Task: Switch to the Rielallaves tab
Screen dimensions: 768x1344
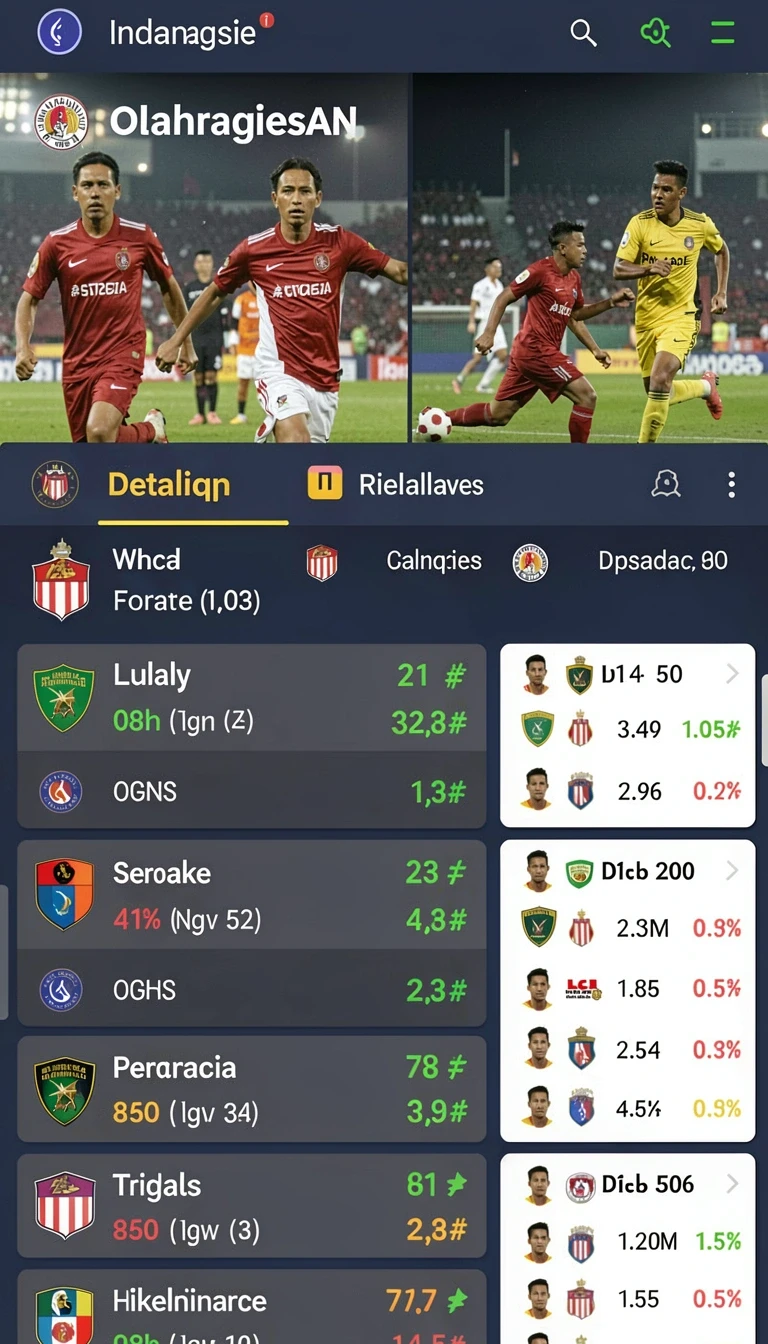Action: (x=396, y=485)
